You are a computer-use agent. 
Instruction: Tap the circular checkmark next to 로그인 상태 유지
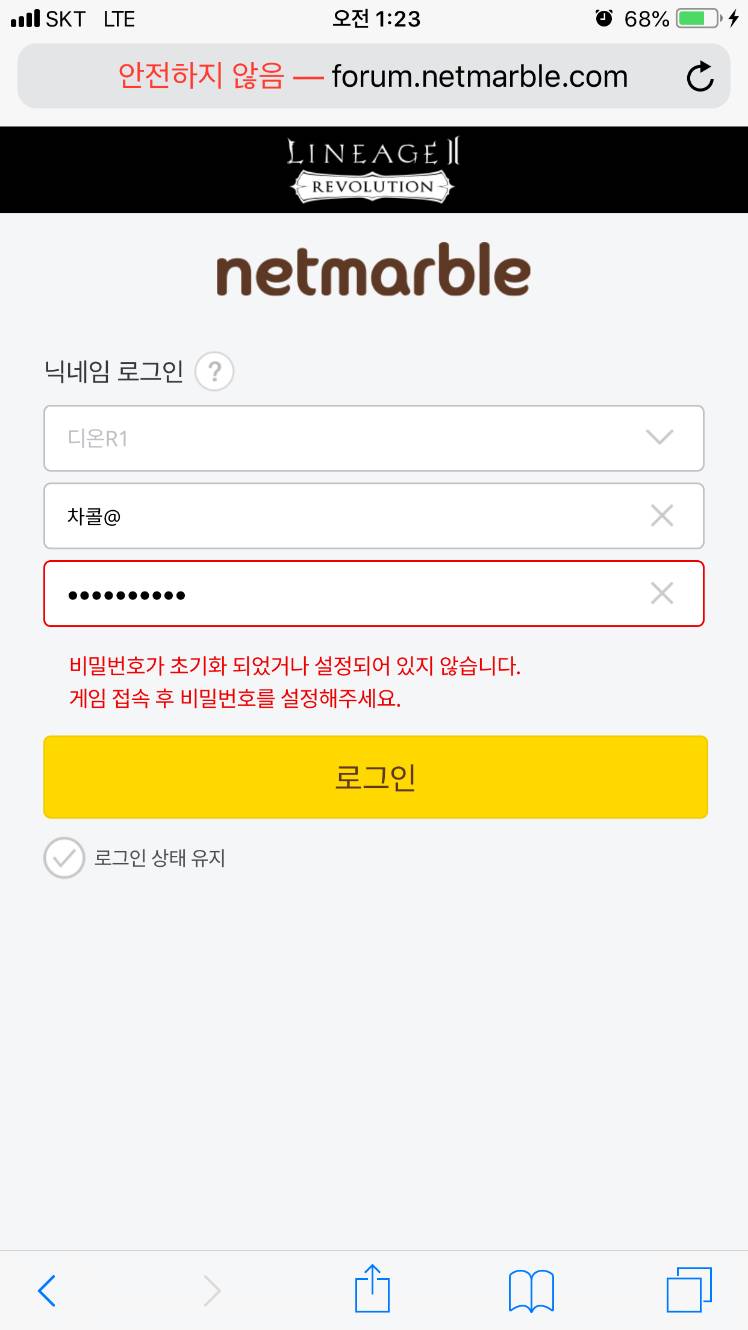63,857
